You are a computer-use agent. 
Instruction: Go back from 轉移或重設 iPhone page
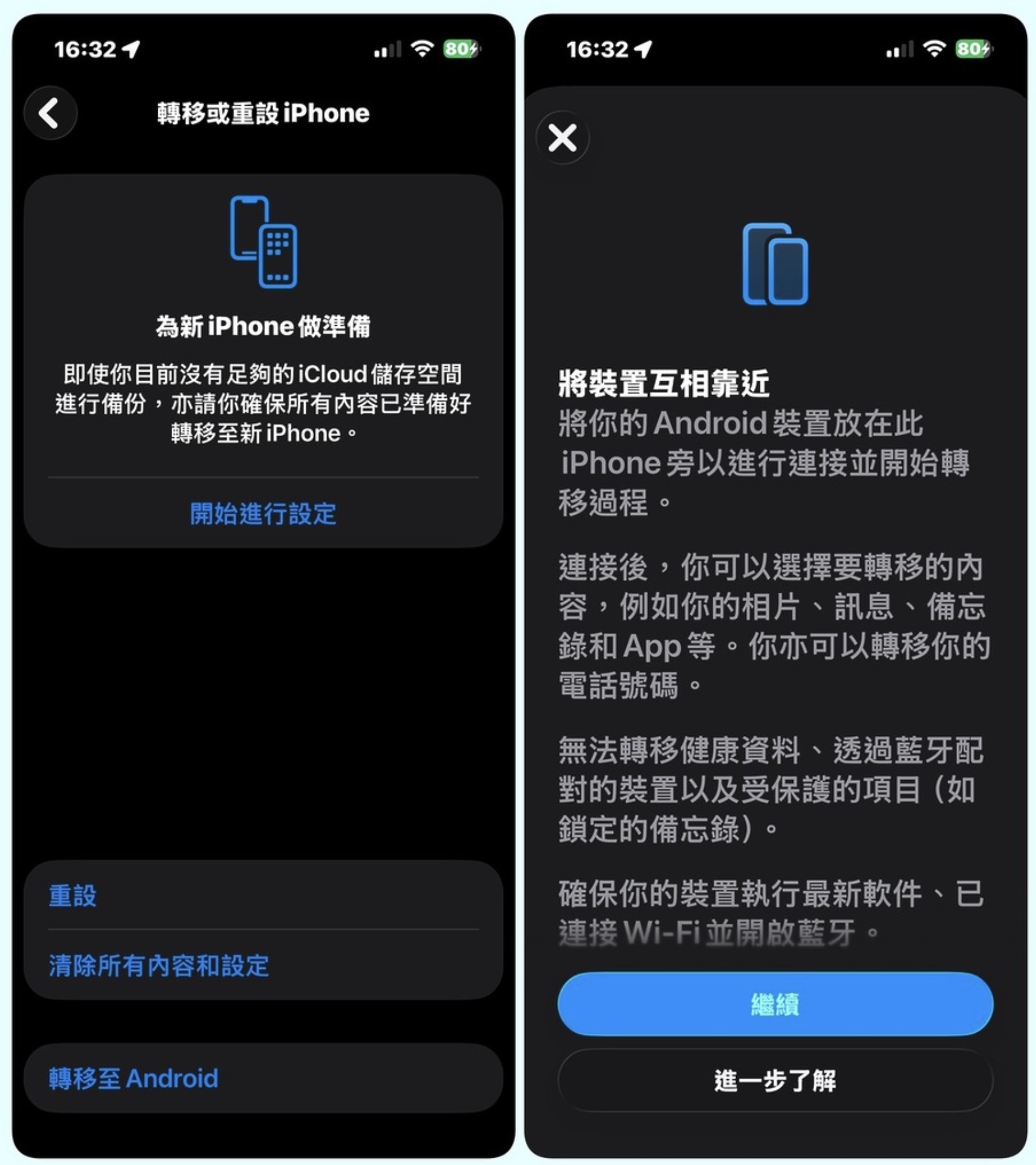(x=50, y=113)
